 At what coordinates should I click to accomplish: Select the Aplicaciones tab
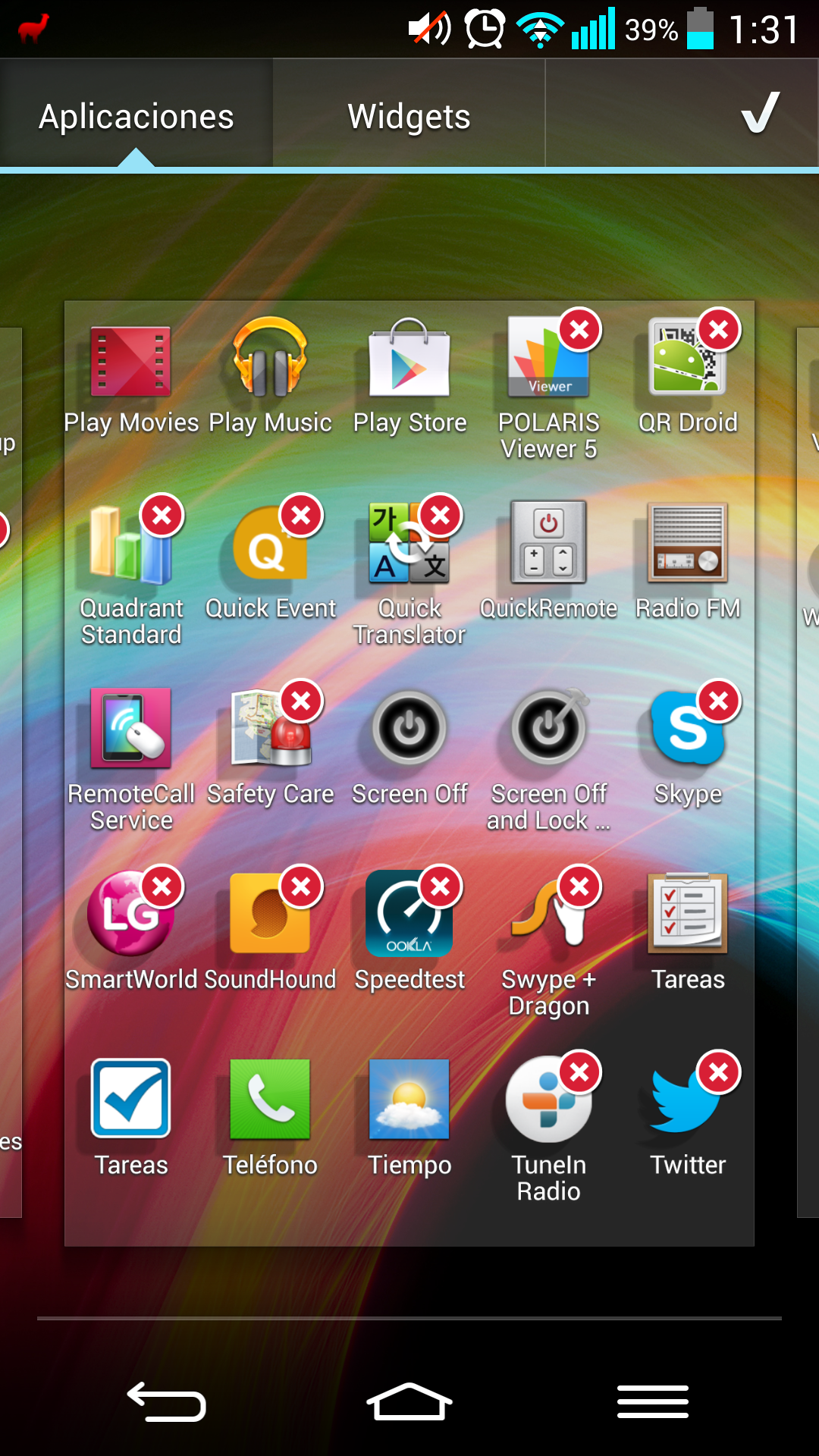click(136, 116)
